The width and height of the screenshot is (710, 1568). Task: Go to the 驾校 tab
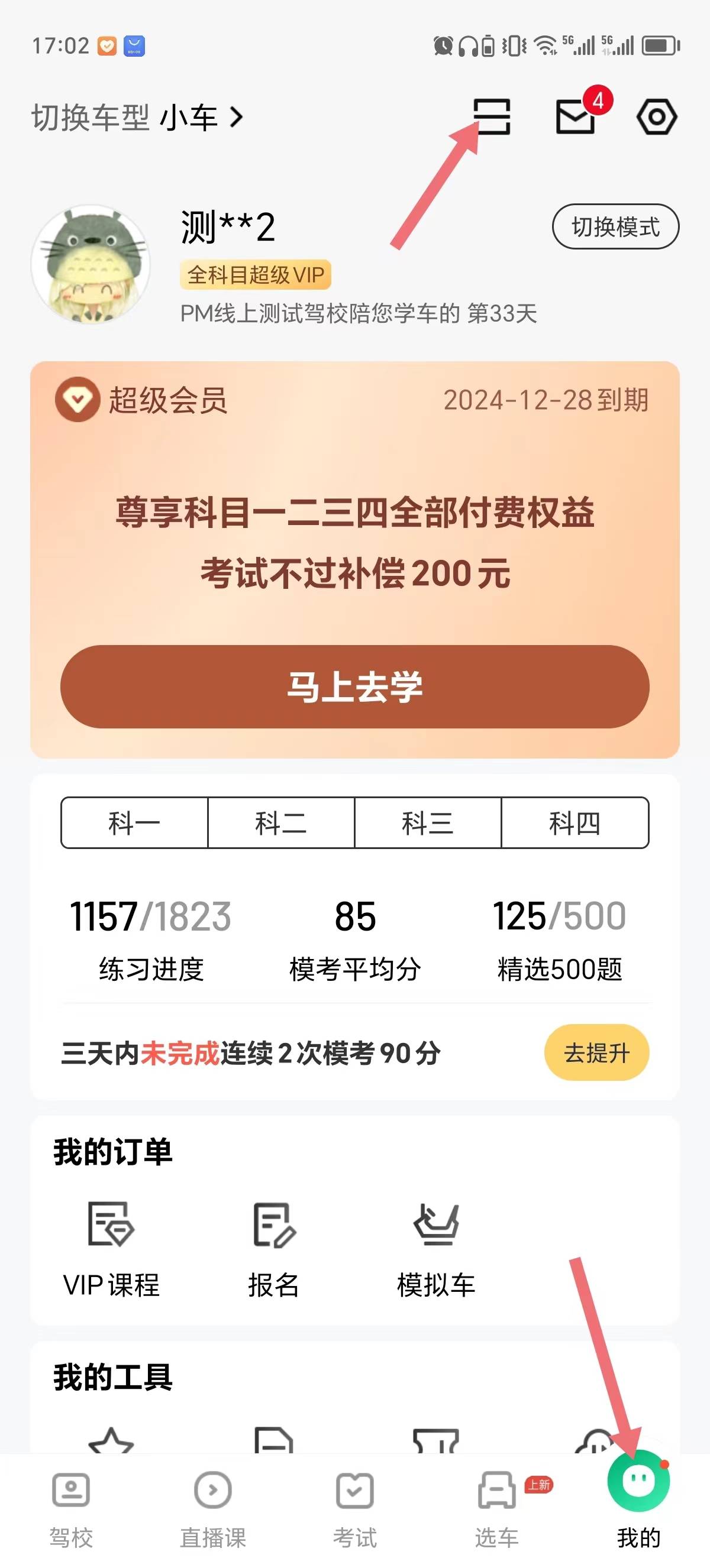click(71, 1507)
